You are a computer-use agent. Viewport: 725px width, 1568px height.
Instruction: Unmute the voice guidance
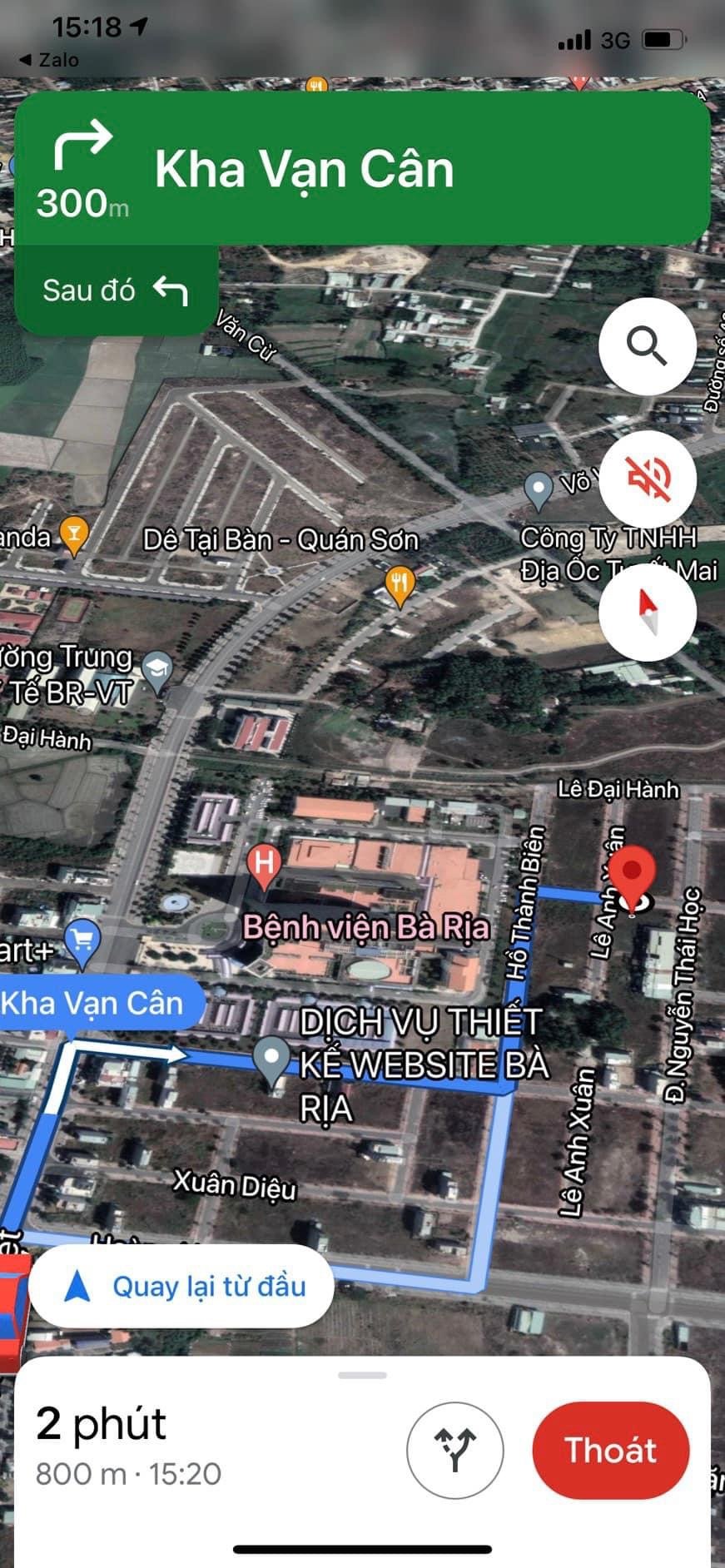pos(648,479)
